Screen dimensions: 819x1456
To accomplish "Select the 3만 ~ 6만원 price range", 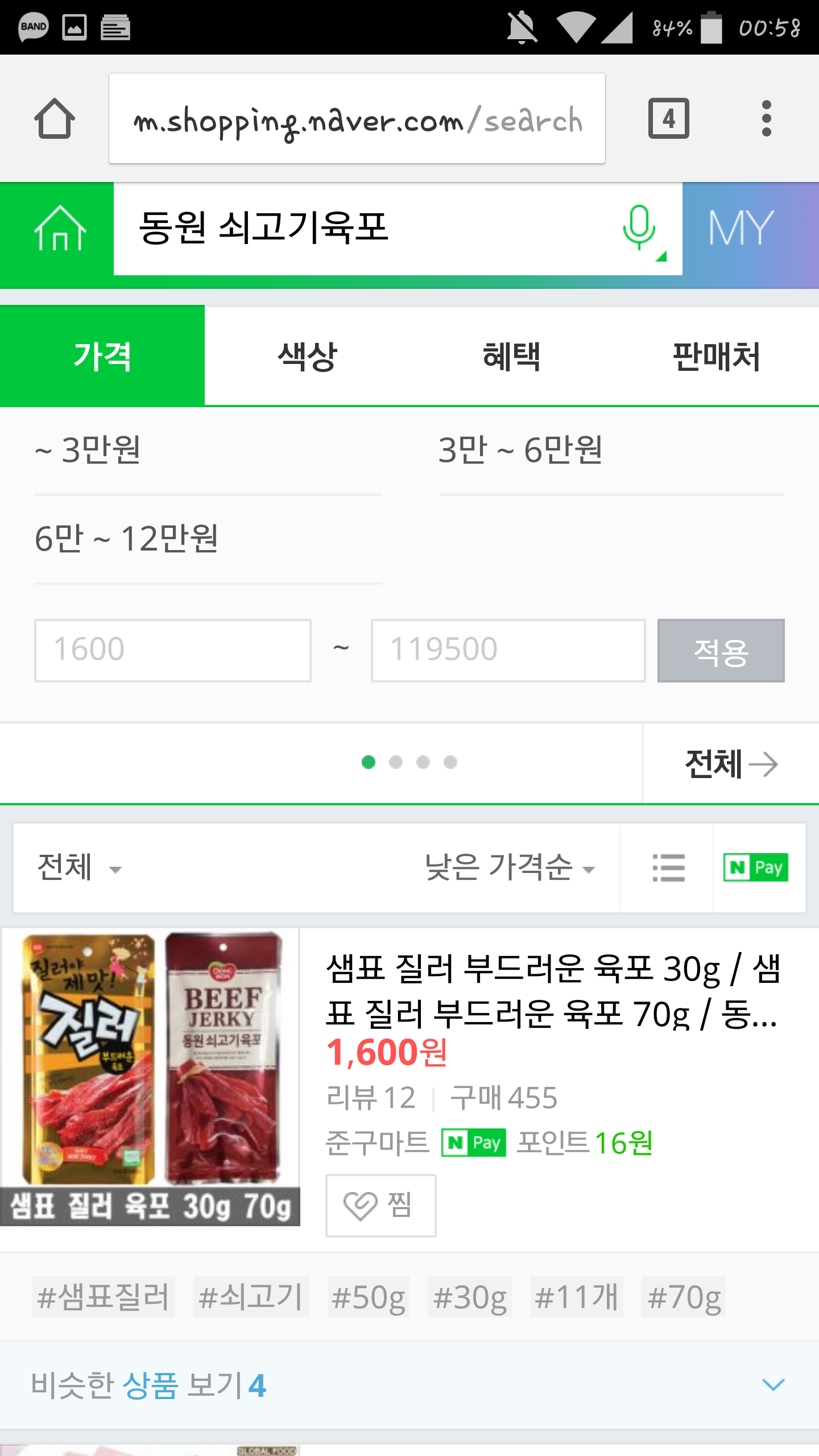I will click(611, 450).
